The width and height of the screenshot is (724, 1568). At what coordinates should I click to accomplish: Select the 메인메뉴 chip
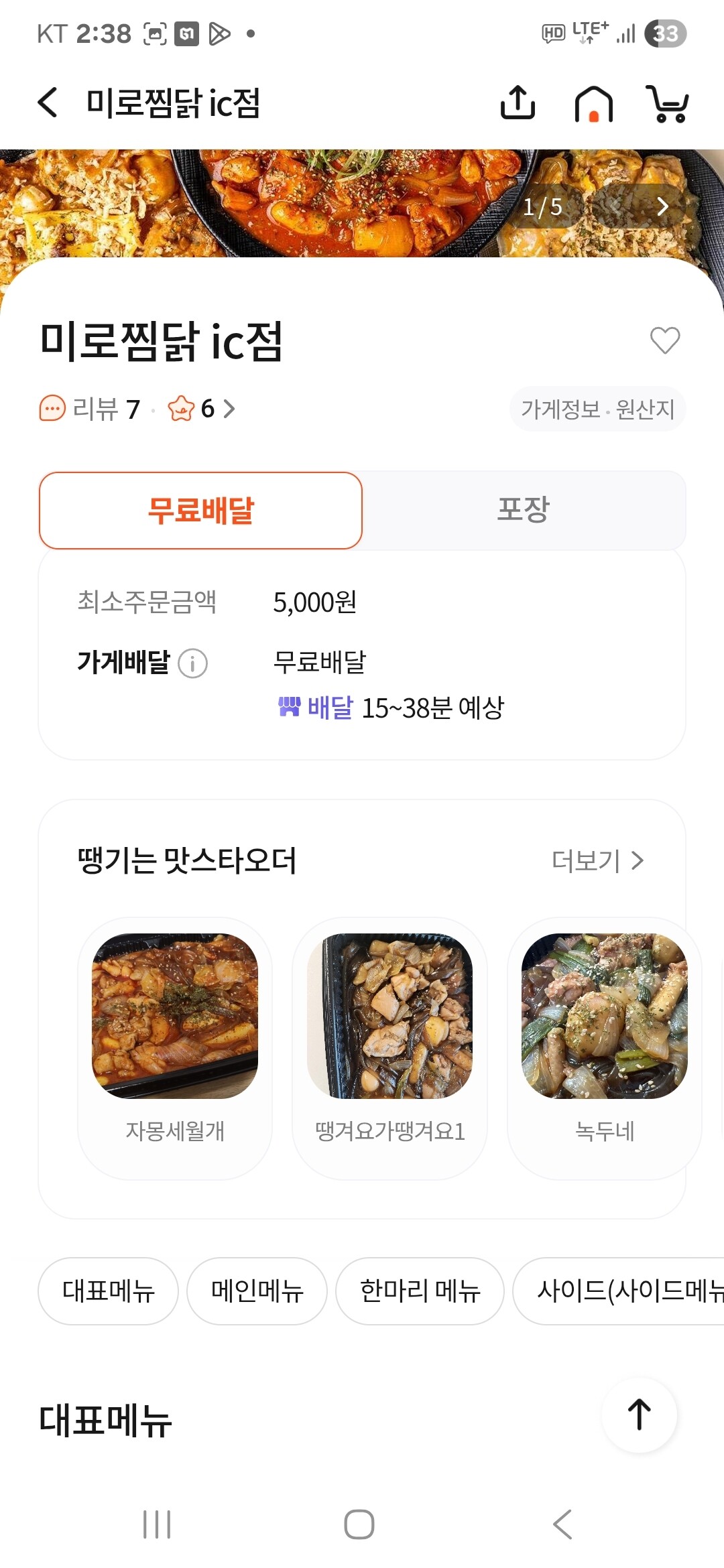(257, 1291)
